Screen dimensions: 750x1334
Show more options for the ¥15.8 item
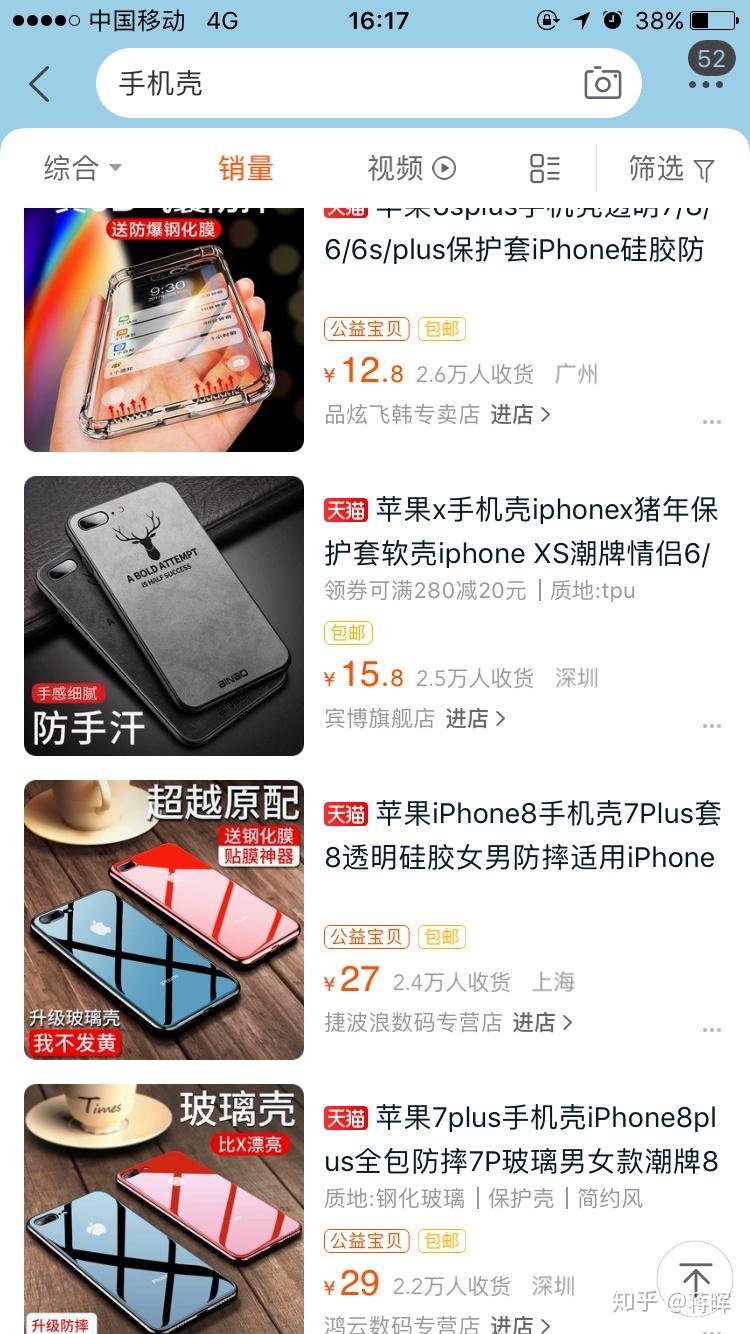pyautogui.click(x=712, y=726)
